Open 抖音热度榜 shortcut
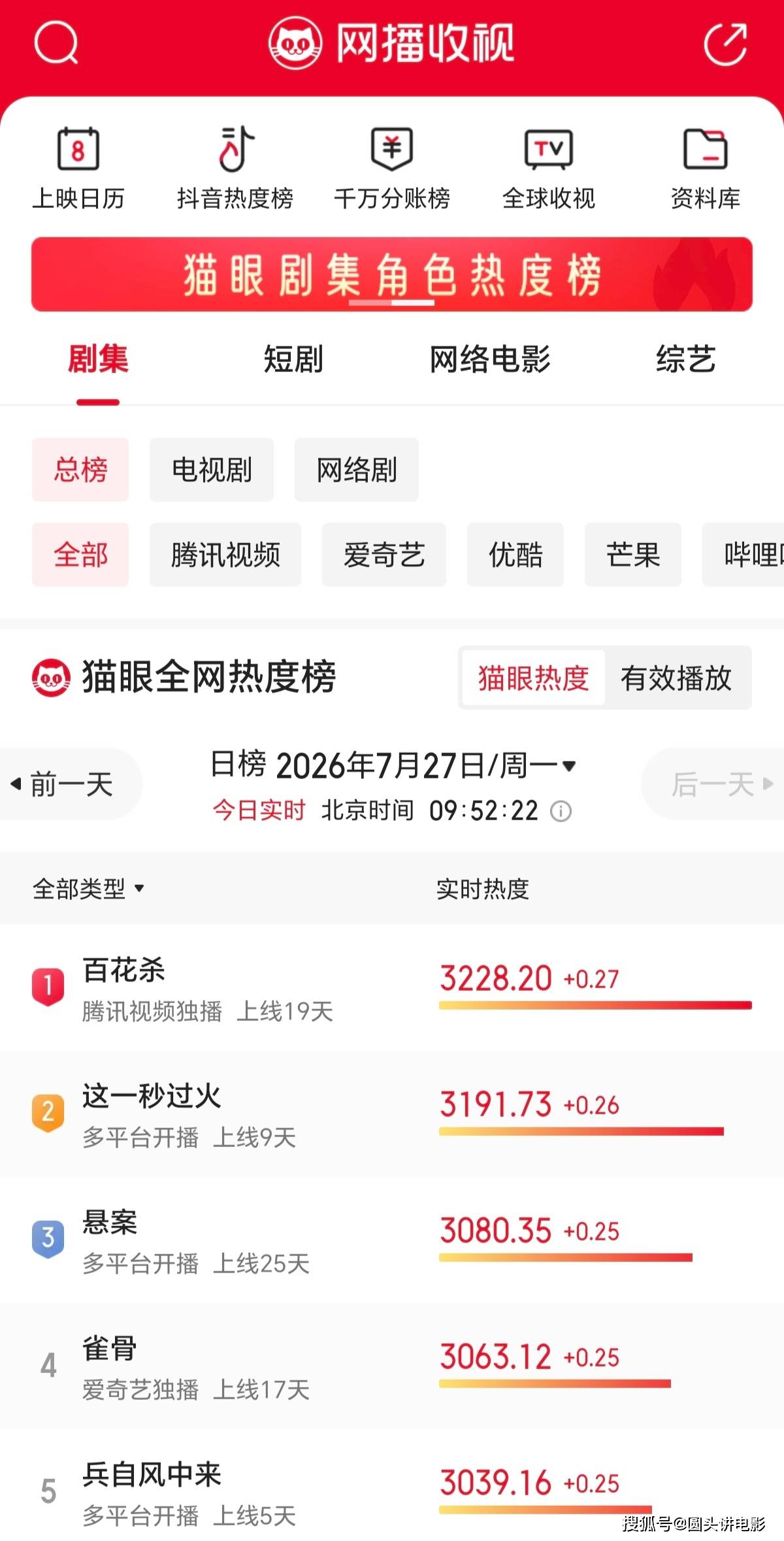 pos(235,168)
